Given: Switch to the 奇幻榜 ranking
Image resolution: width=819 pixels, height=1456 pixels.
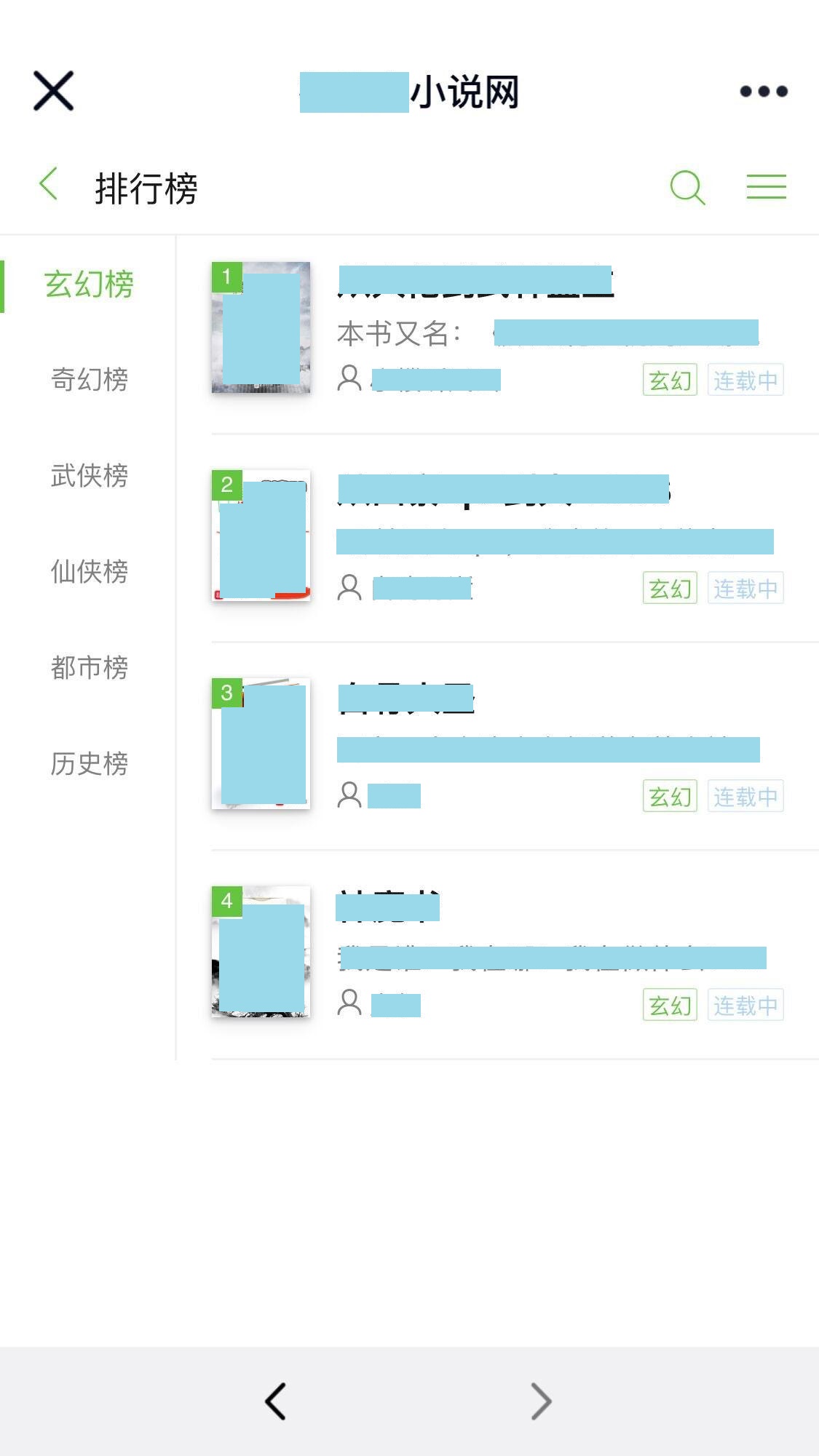Looking at the screenshot, I should pos(89,380).
